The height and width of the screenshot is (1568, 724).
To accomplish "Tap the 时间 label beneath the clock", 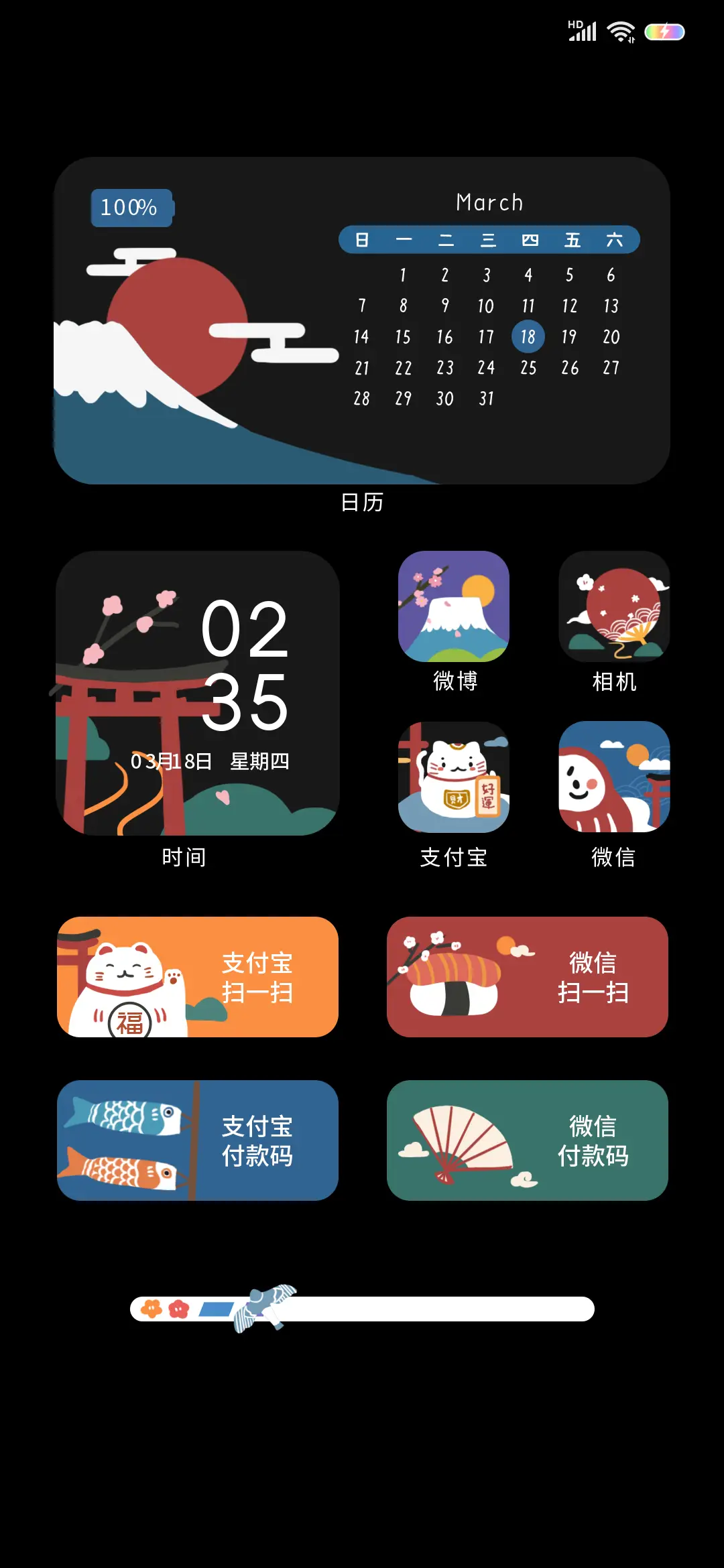I will click(184, 856).
